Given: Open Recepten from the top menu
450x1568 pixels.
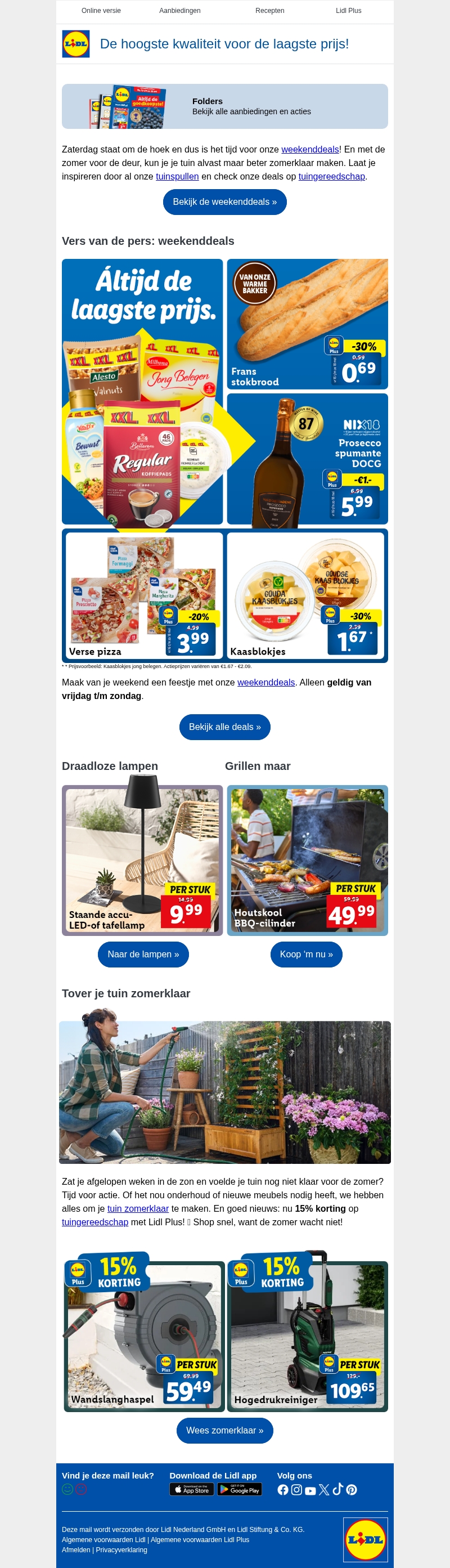Looking at the screenshot, I should tap(269, 11).
